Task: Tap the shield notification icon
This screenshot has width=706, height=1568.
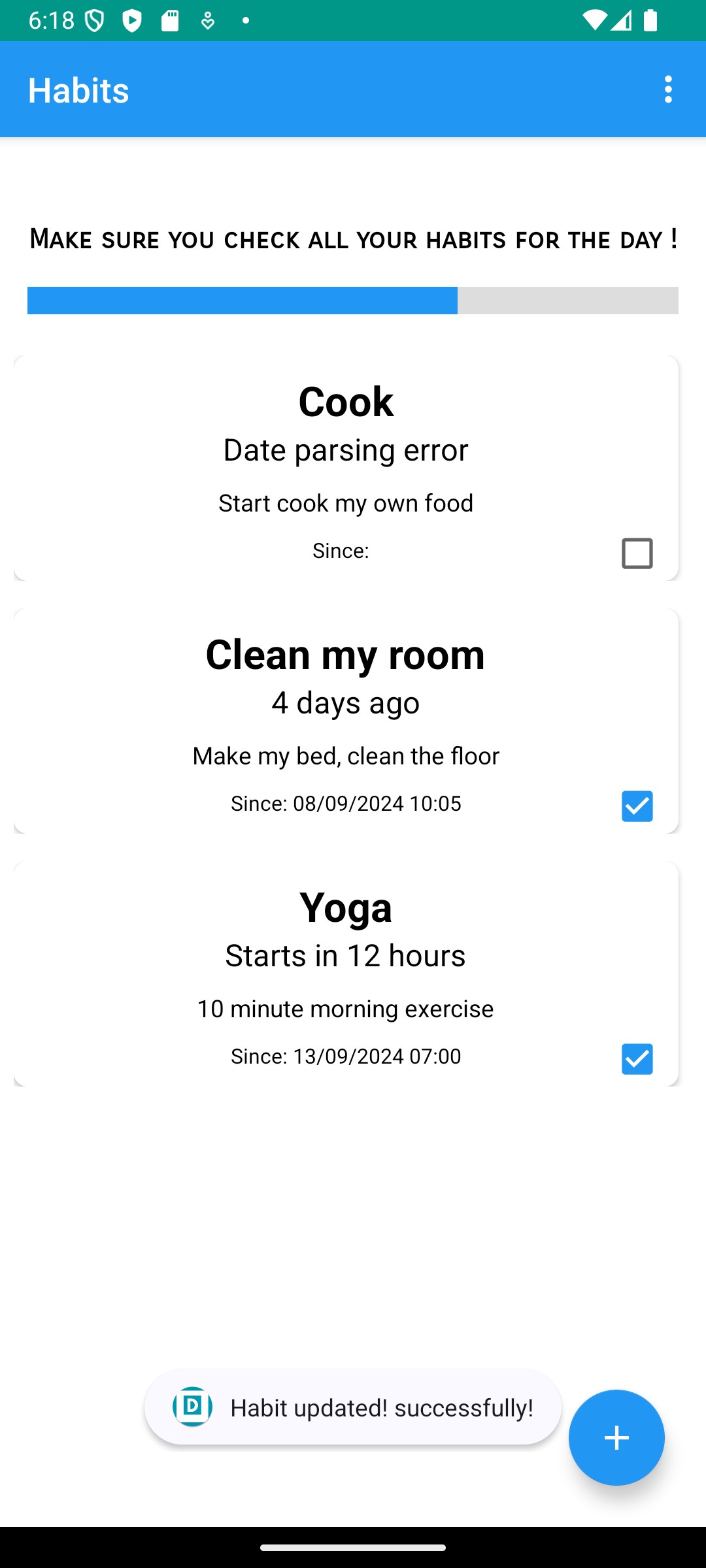Action: pos(94,20)
